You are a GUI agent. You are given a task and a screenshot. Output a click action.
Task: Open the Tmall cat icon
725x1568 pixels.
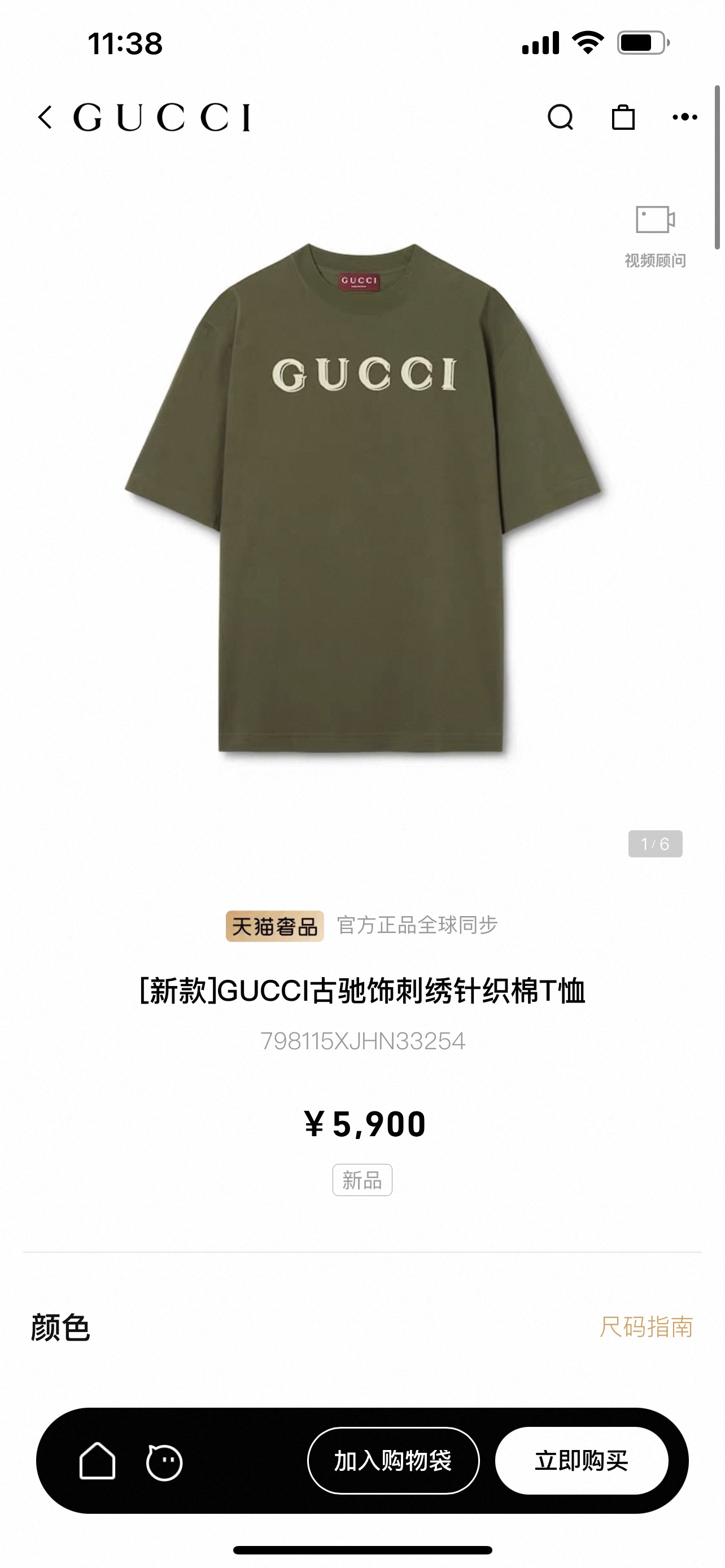[x=164, y=1462]
